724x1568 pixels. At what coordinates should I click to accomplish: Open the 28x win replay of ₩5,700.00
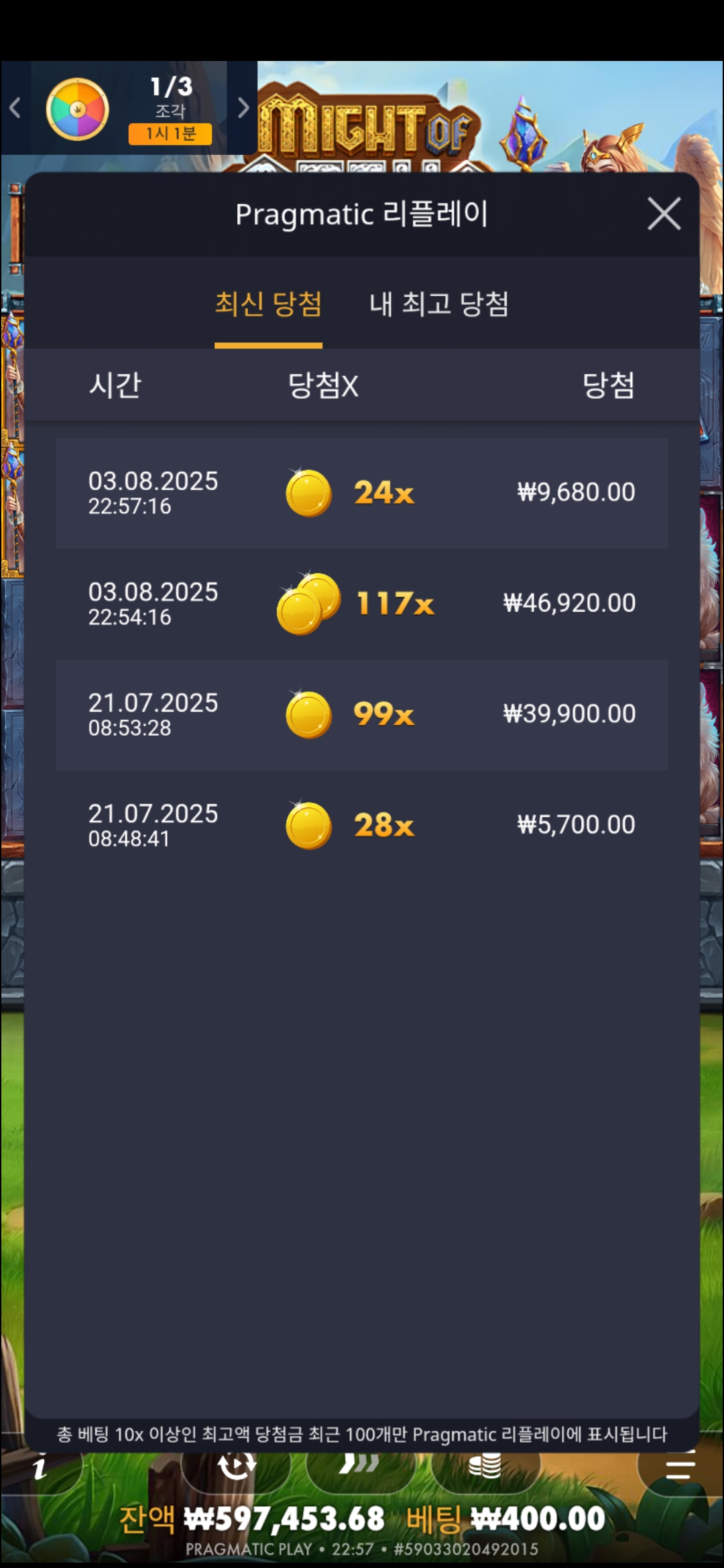tap(362, 825)
